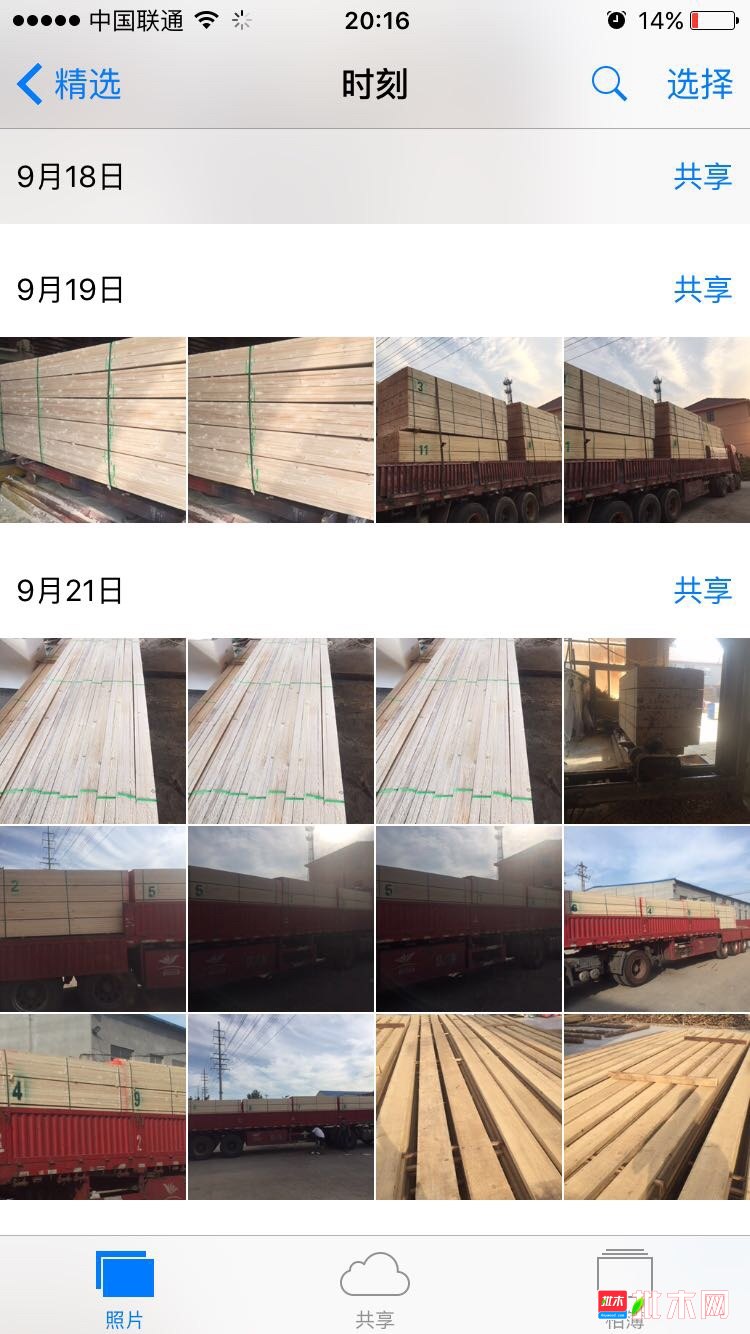Viewport: 750px width, 1334px height.
Task: Switch to the 共享 tab
Action: coord(375,1290)
